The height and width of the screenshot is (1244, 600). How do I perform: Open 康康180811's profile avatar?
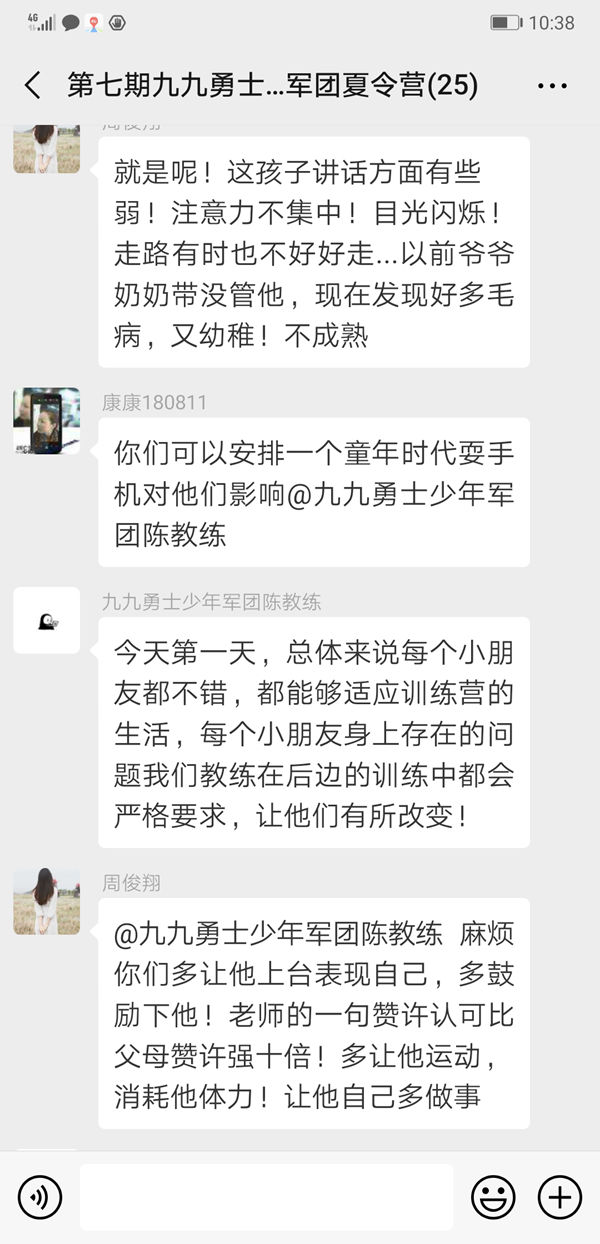coord(46,421)
